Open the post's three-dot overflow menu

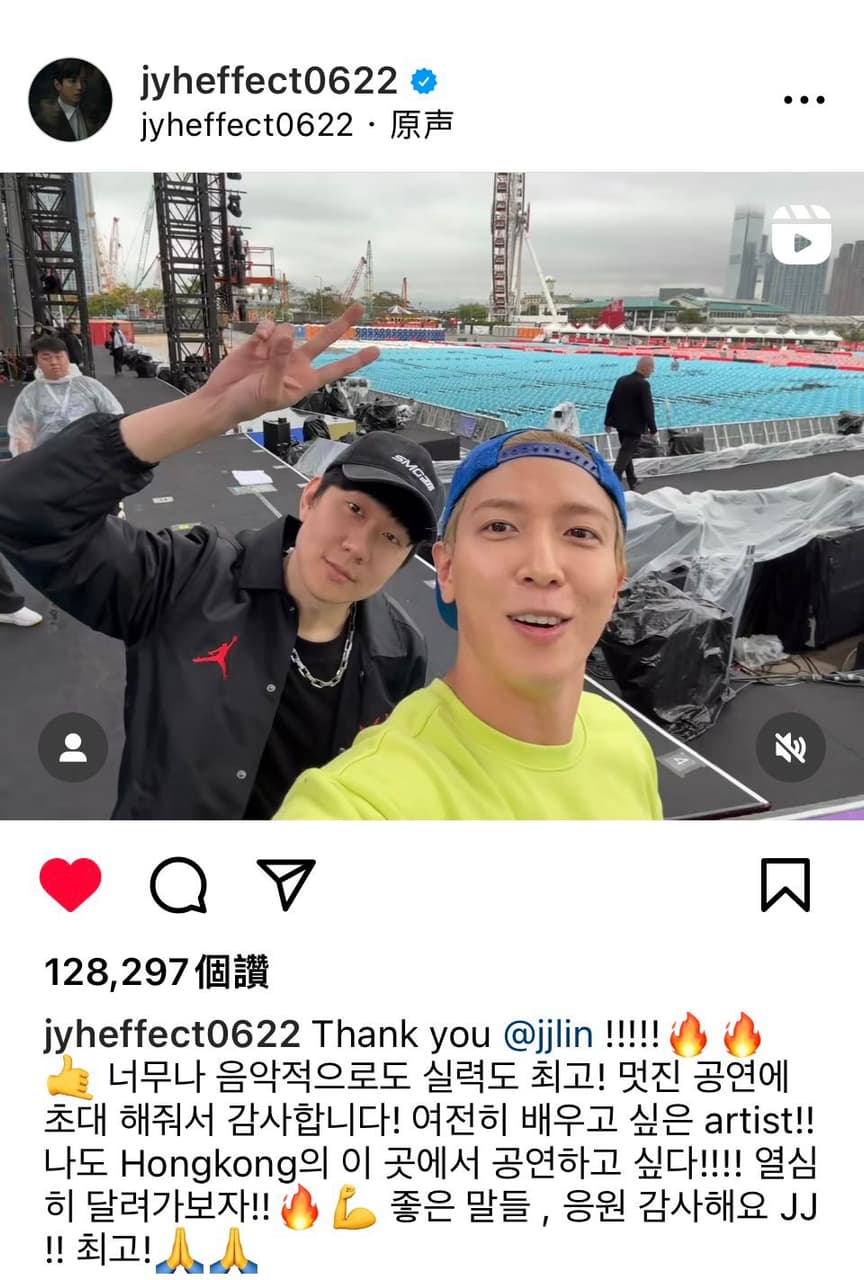coord(804,100)
